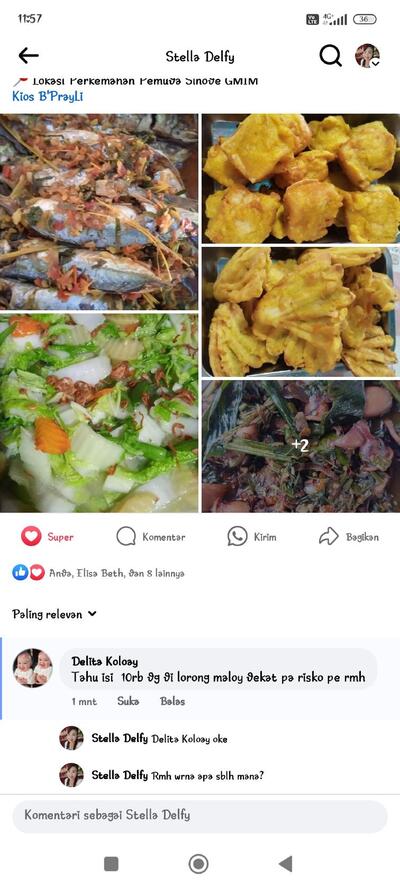Open the search magnifier icon

pos(330,56)
